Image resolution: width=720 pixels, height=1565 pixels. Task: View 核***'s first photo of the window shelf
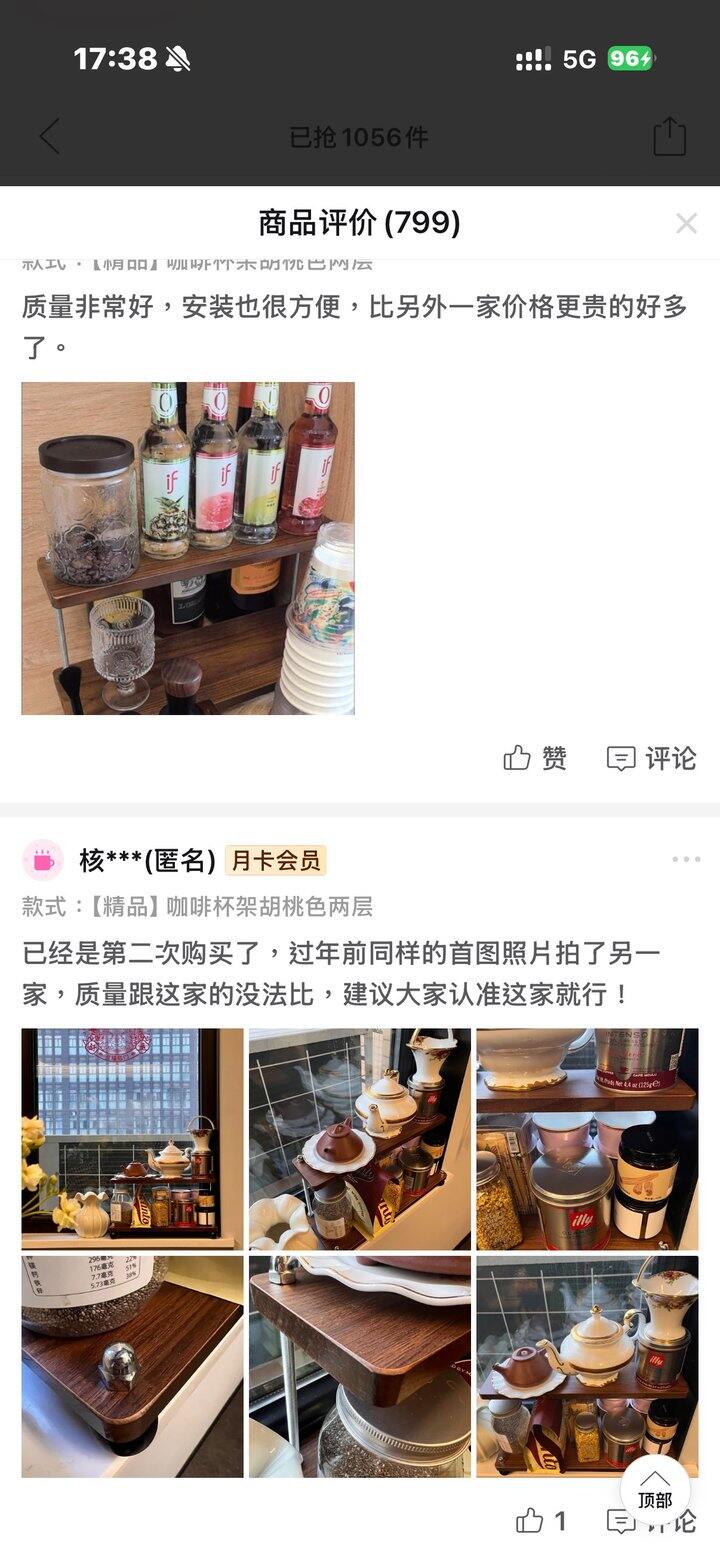point(132,1138)
